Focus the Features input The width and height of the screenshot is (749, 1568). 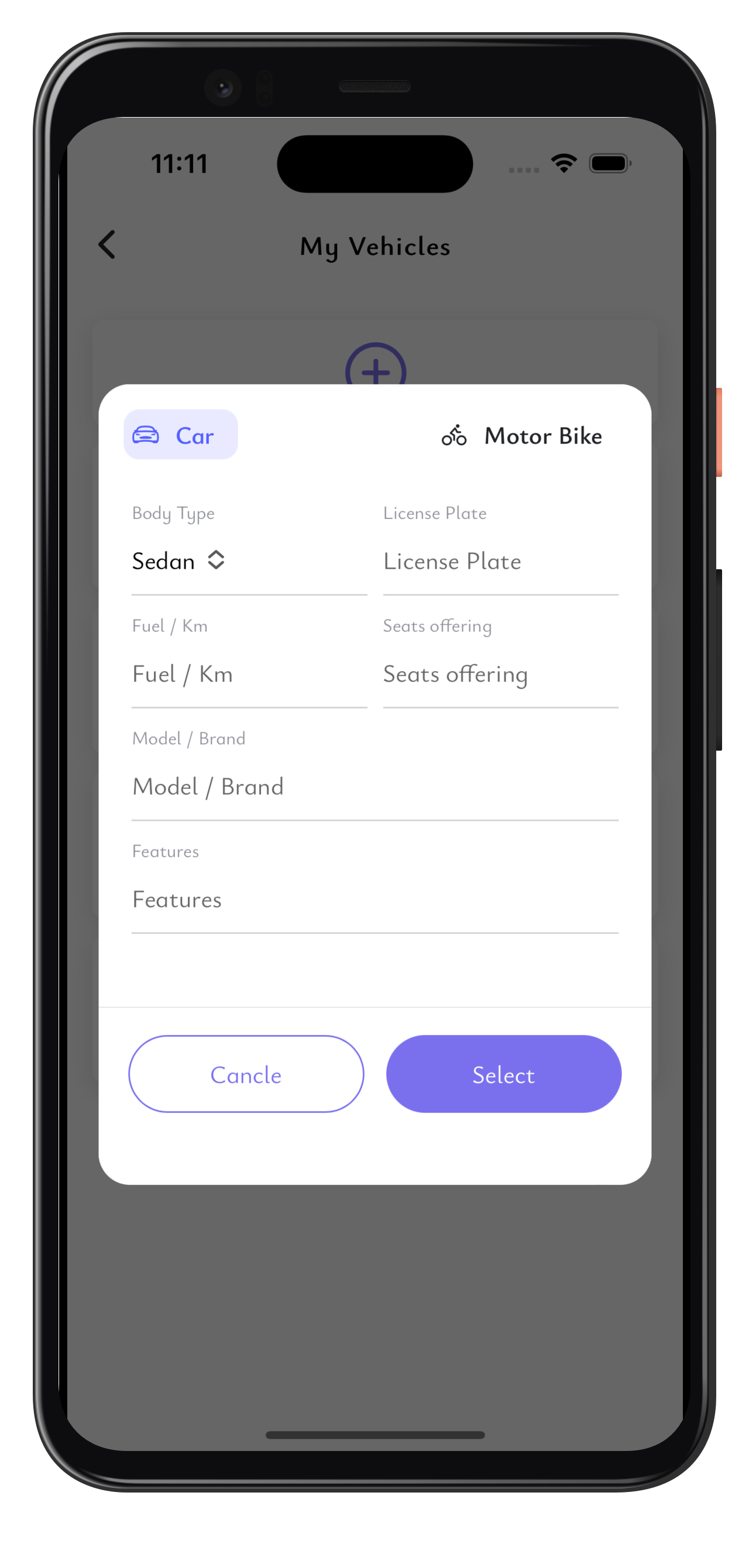coord(375,899)
